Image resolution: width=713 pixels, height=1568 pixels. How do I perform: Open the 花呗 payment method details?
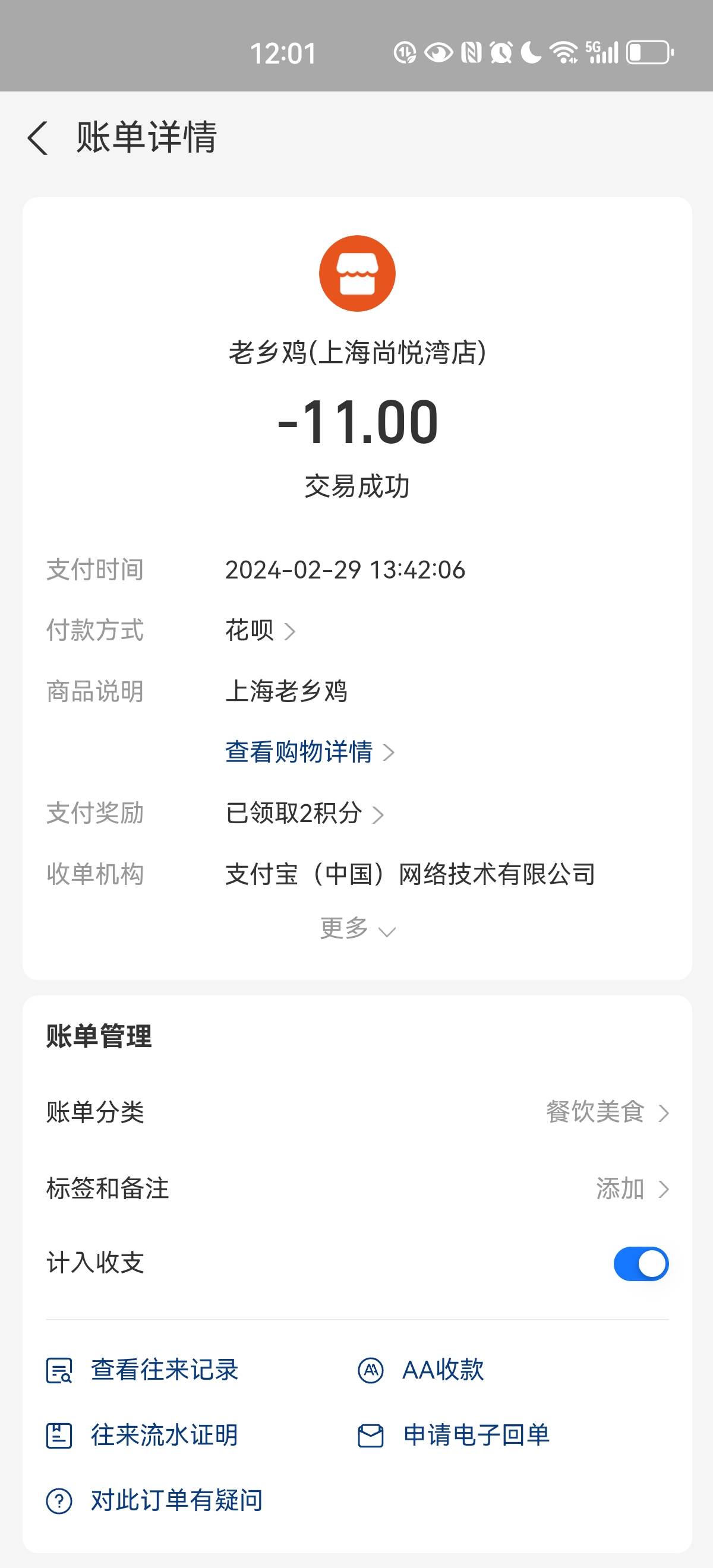(261, 631)
